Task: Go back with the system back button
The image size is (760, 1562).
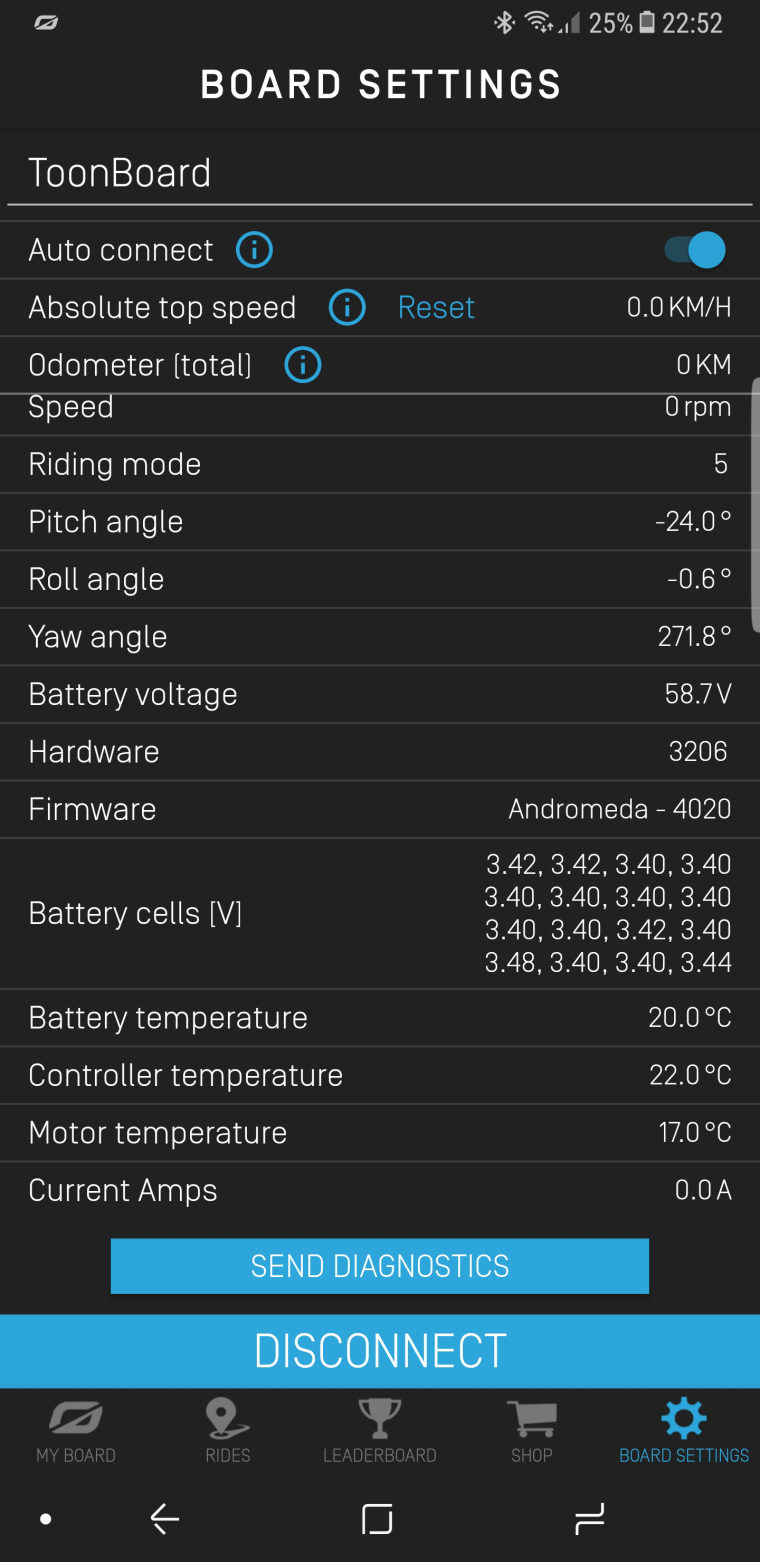Action: 165,1520
